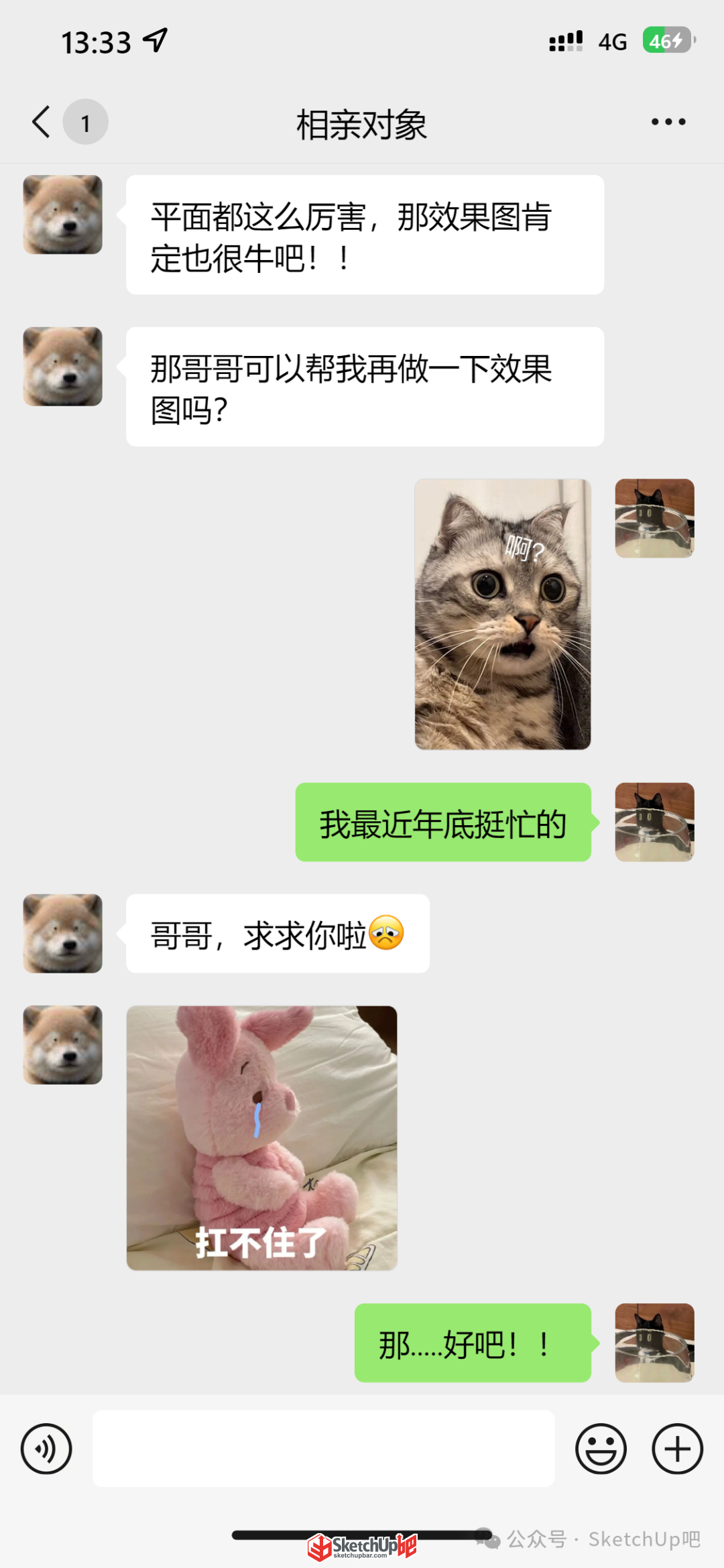Open the emoji sticker panel

click(601, 1449)
